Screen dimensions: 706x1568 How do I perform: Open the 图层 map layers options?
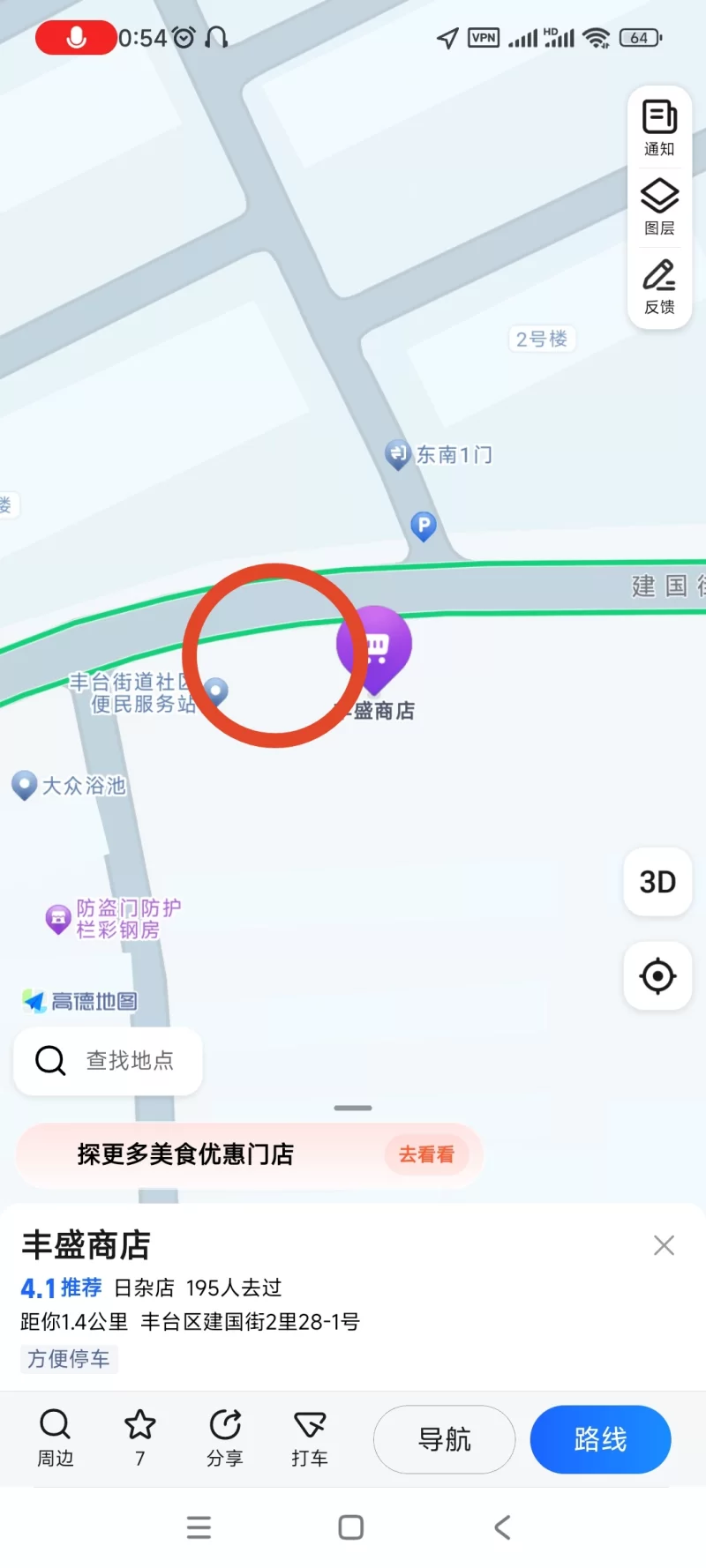[658, 206]
